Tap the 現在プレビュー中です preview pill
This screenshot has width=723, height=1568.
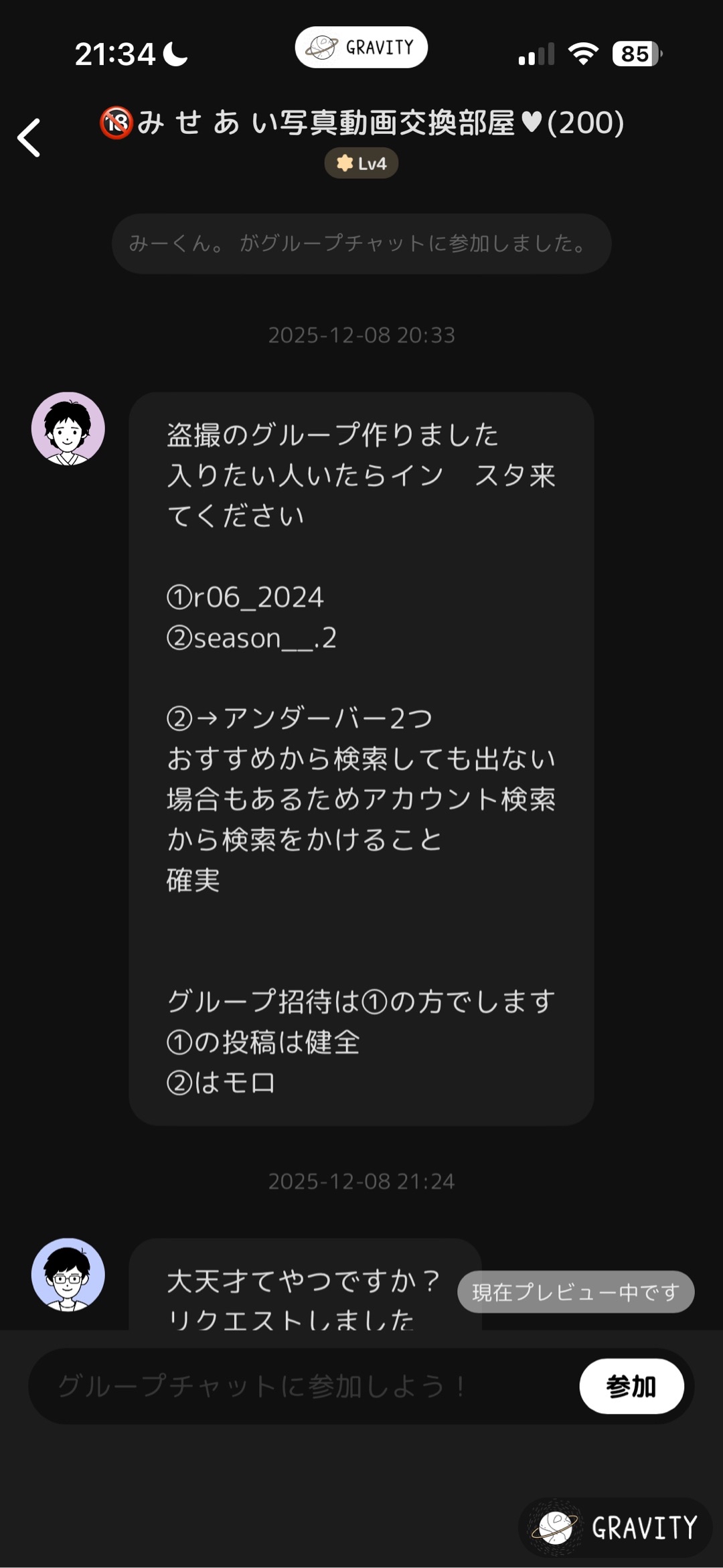(577, 1292)
